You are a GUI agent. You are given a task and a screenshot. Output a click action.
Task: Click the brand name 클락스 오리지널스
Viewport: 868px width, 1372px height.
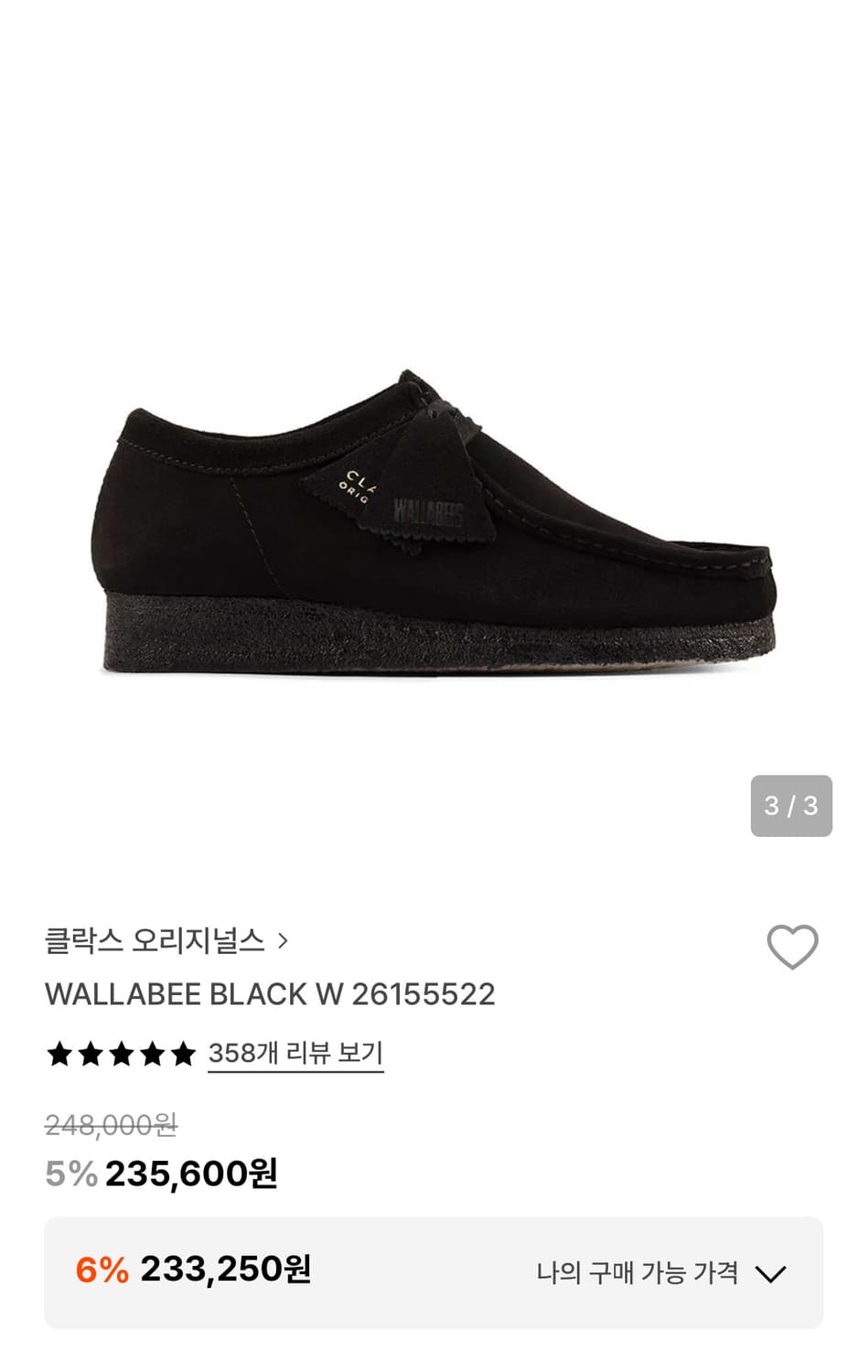coord(155,939)
